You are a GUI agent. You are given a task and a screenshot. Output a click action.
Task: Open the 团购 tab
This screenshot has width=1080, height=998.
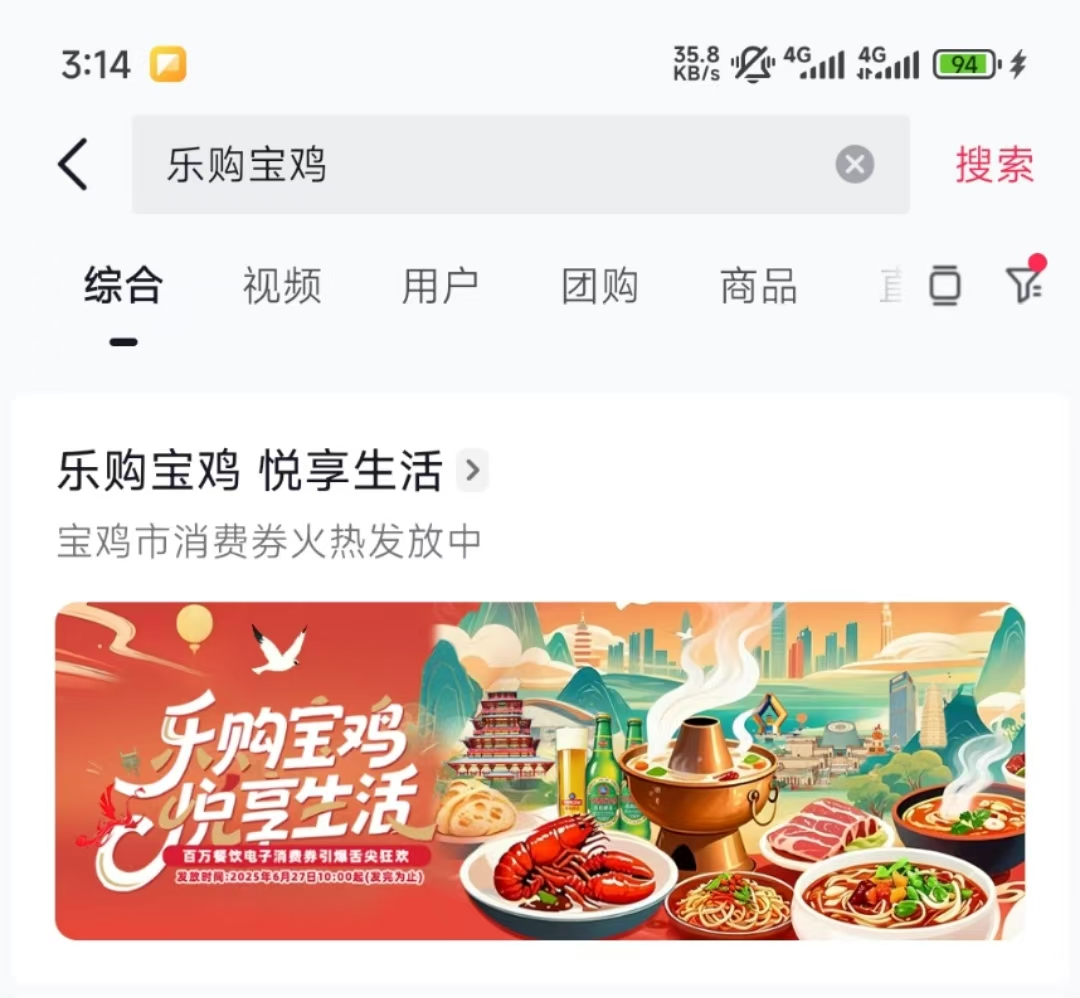599,287
